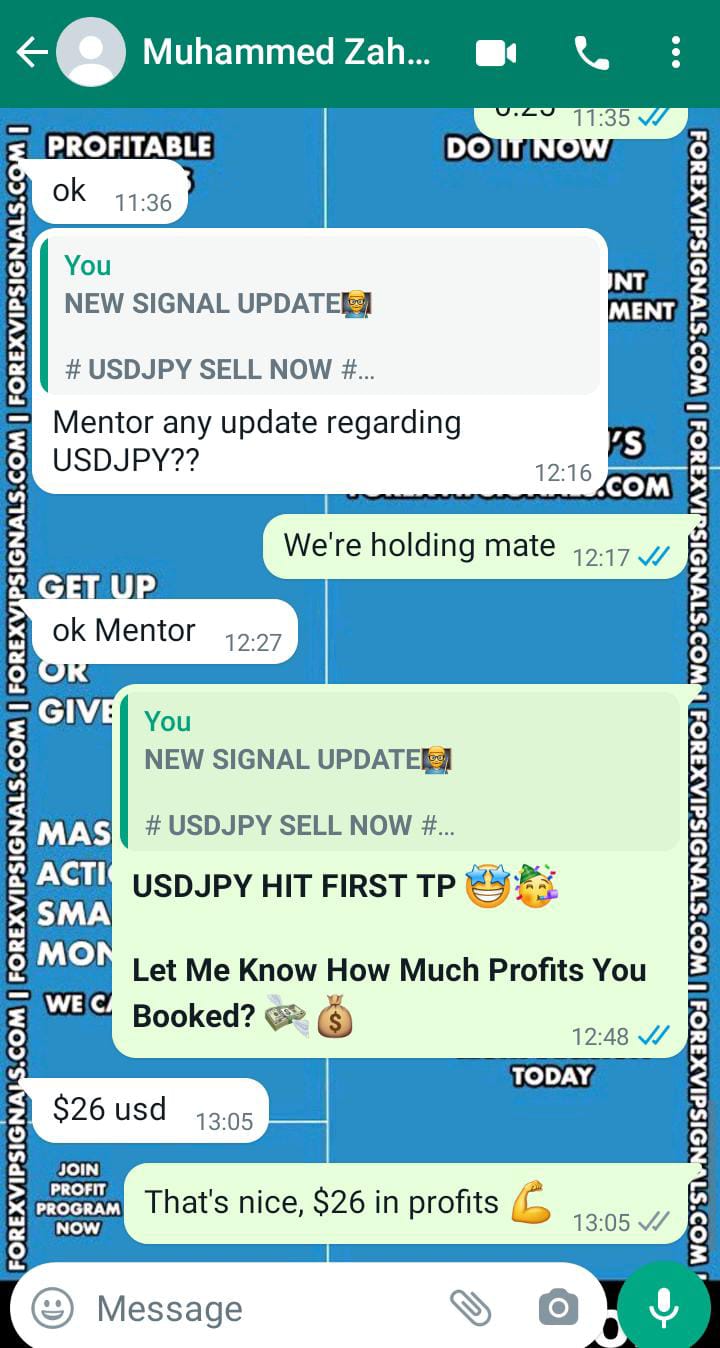Open the camera from the chat bar
Image resolution: width=720 pixels, height=1348 pixels.
click(x=558, y=1307)
